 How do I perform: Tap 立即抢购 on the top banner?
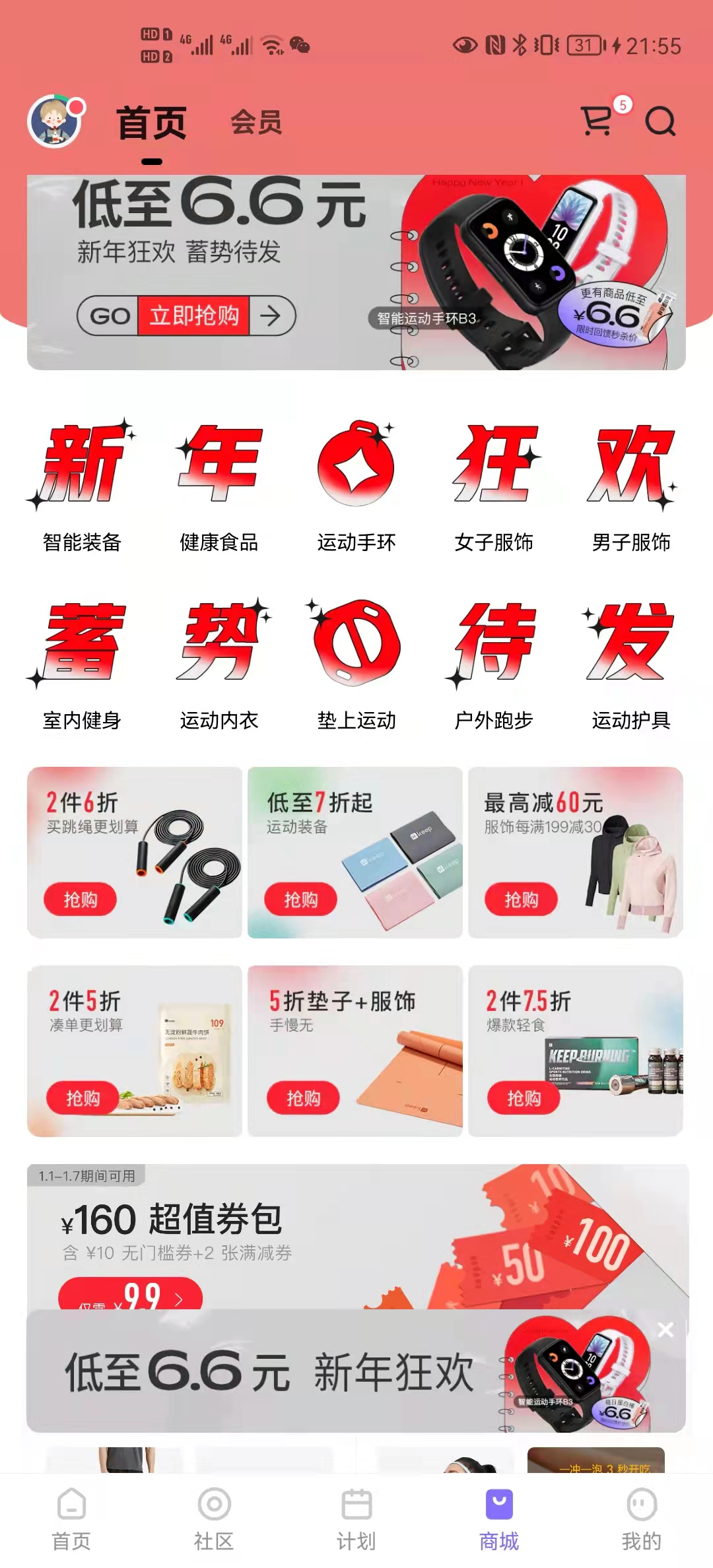[x=193, y=316]
